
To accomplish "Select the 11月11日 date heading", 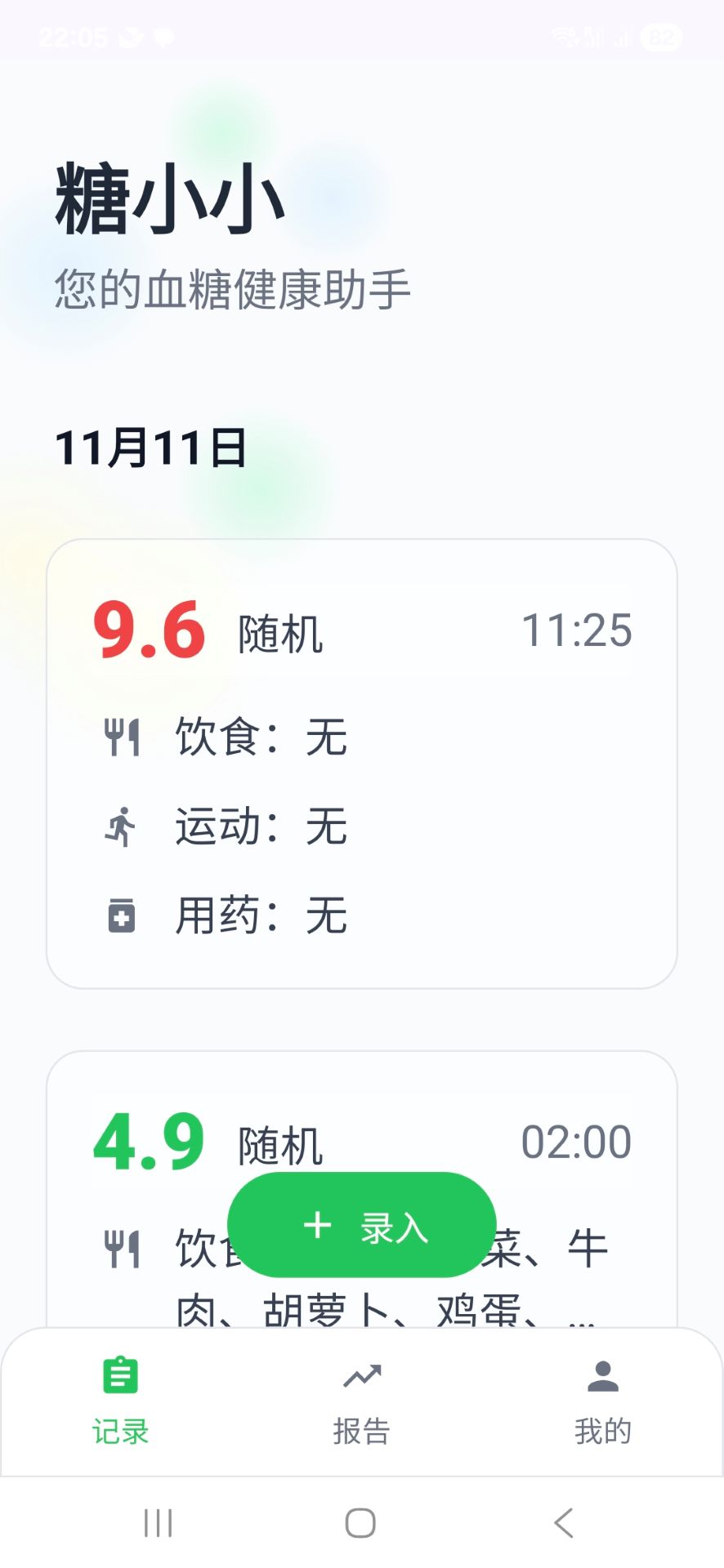I will (x=150, y=446).
